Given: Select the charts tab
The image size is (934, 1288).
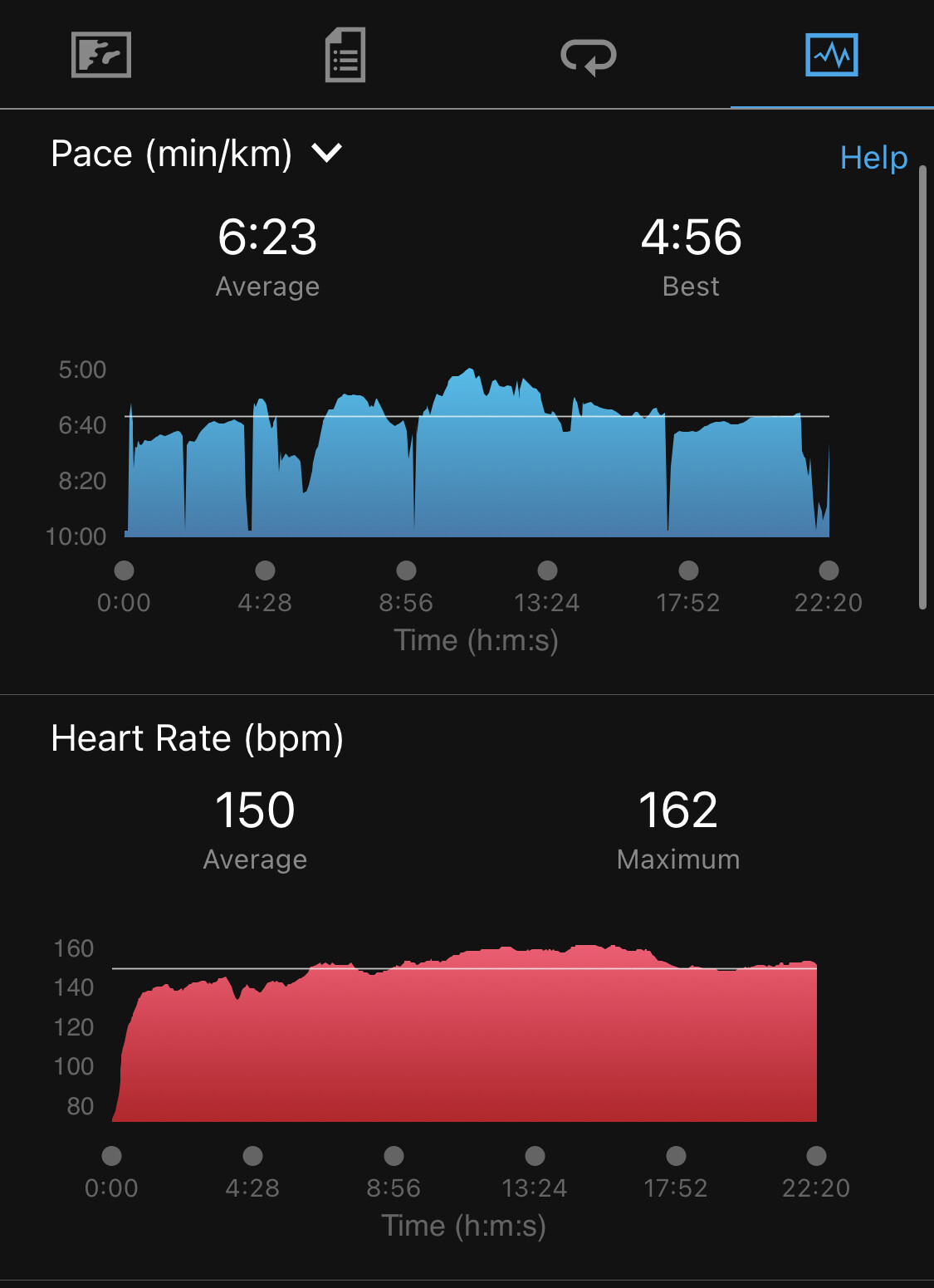Looking at the screenshot, I should pyautogui.click(x=832, y=55).
